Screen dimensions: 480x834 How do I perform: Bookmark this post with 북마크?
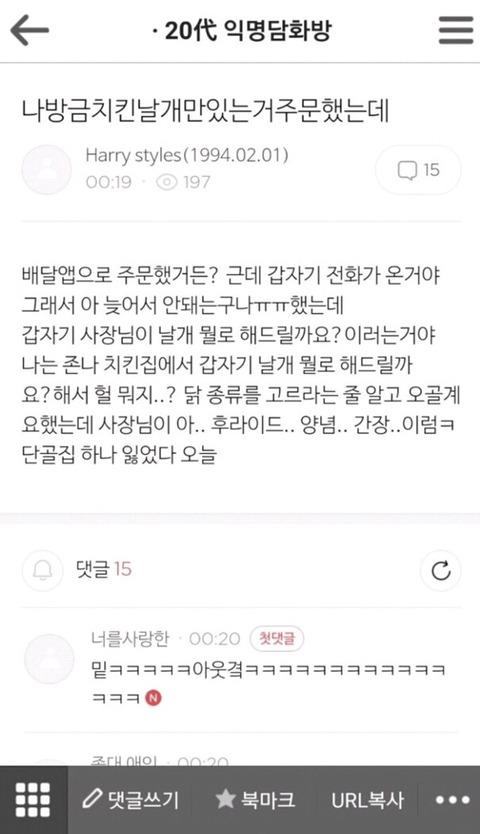(255, 800)
